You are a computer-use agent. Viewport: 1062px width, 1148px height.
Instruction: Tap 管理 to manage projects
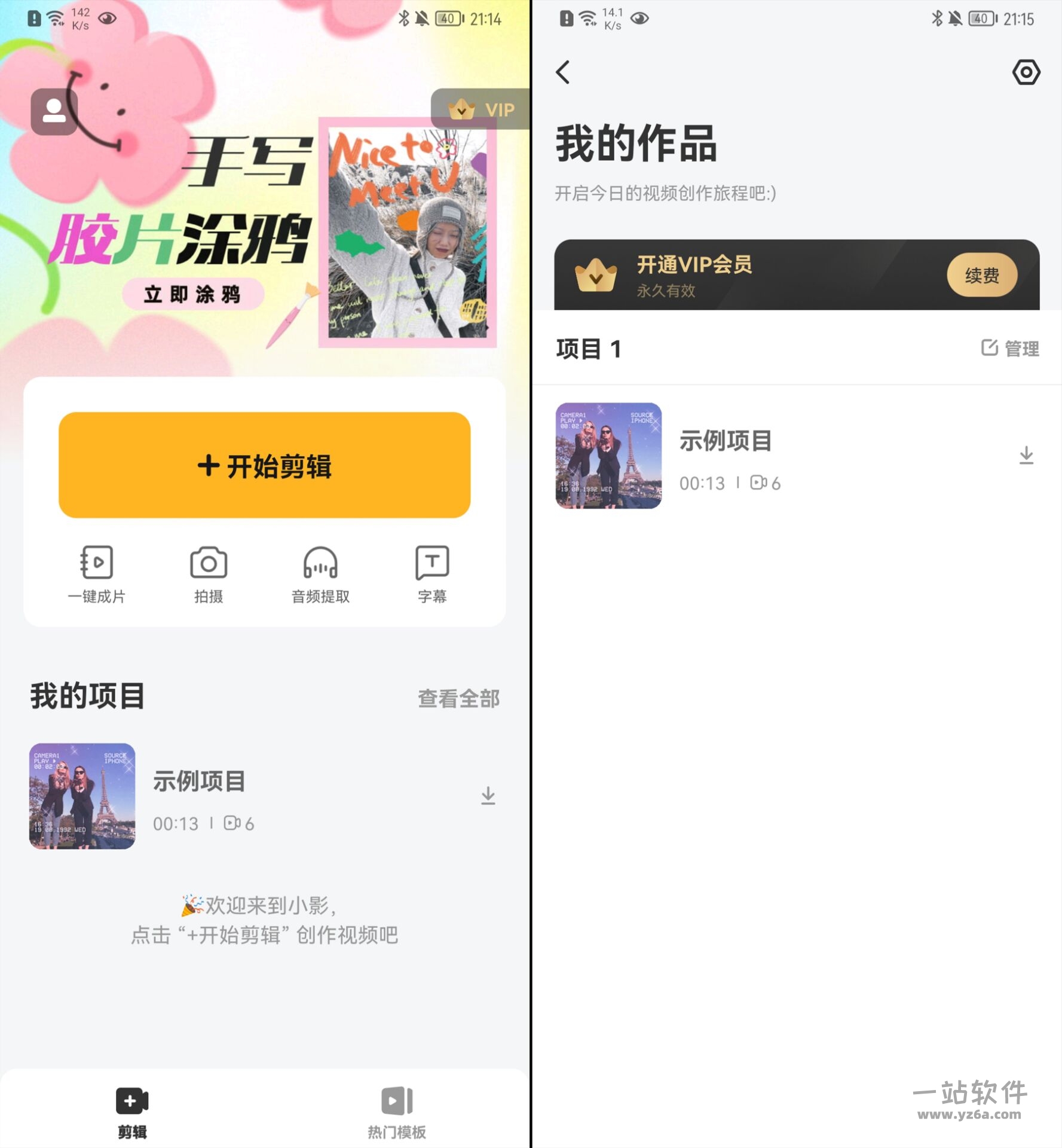point(1011,349)
